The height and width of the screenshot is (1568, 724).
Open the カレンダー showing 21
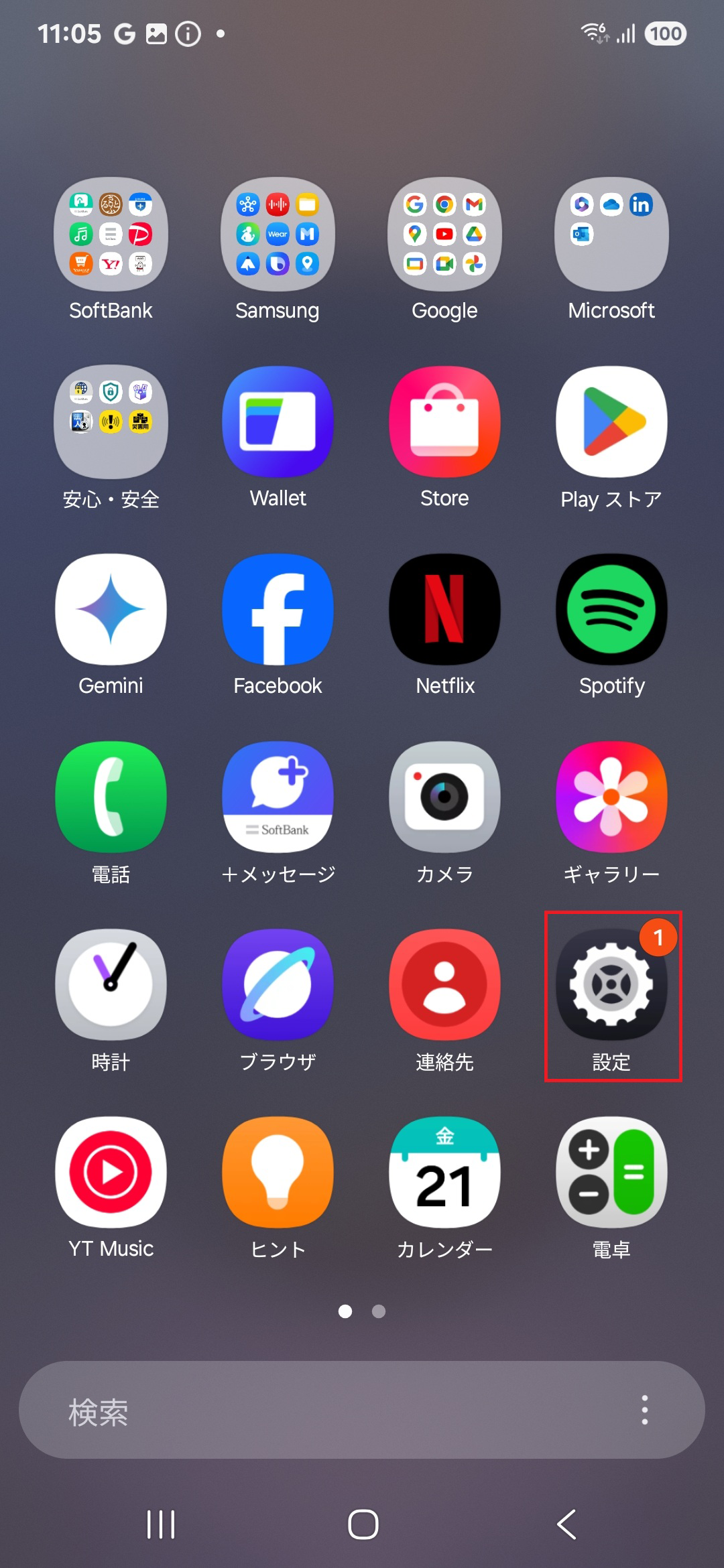tap(444, 1173)
